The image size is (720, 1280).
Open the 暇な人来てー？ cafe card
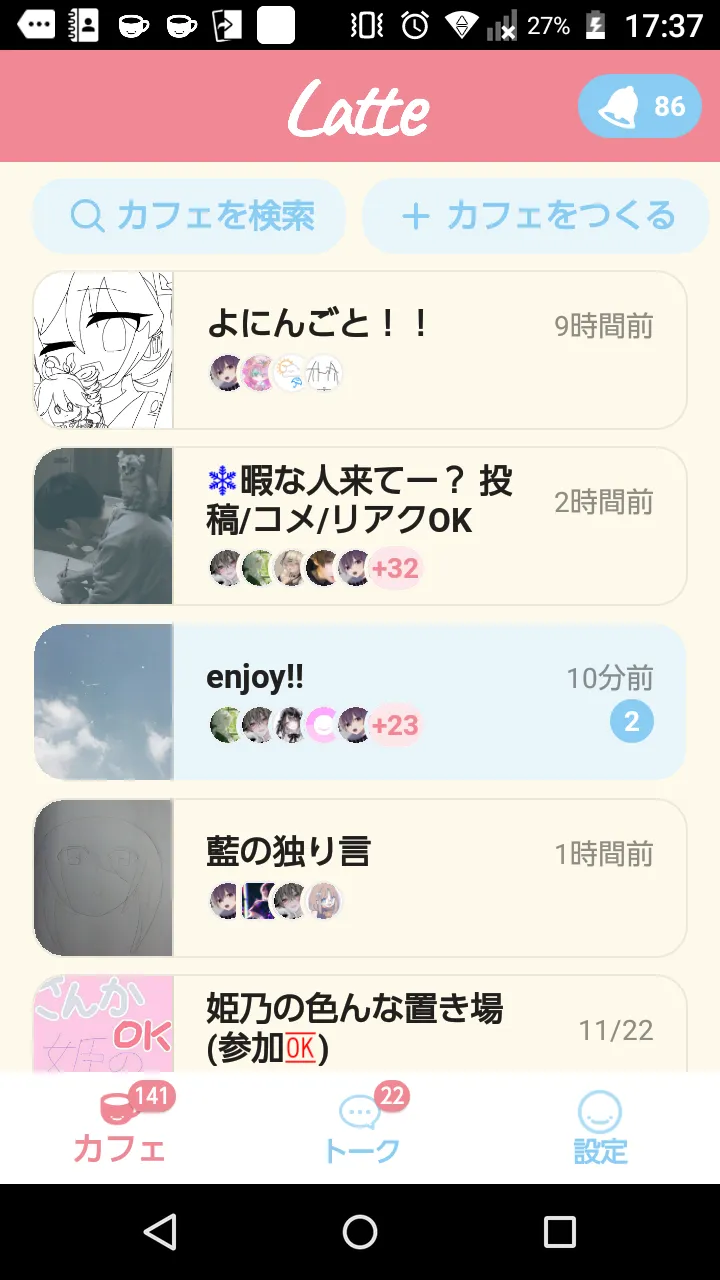pyautogui.click(x=360, y=526)
